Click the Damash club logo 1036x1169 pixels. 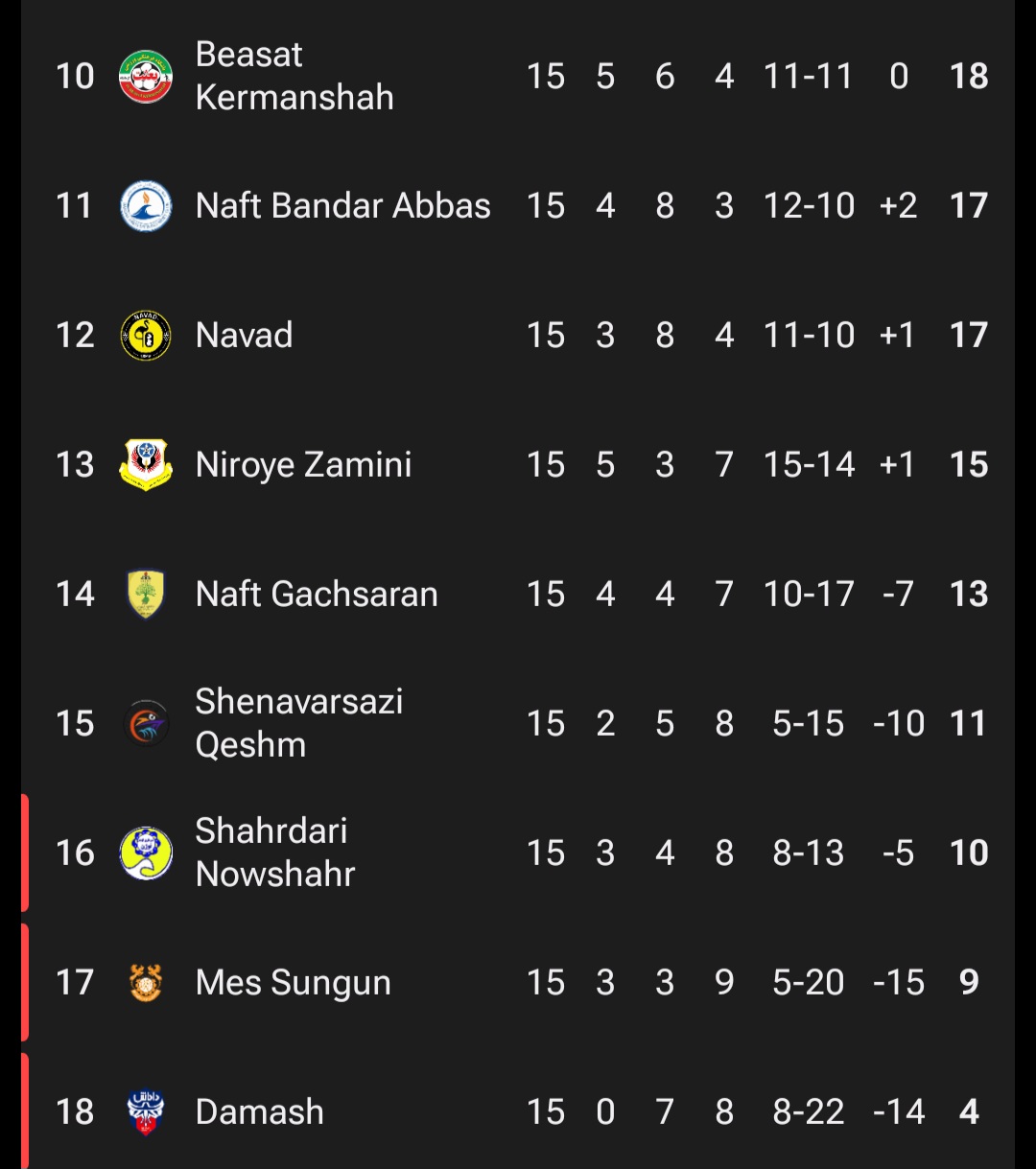(x=146, y=1111)
